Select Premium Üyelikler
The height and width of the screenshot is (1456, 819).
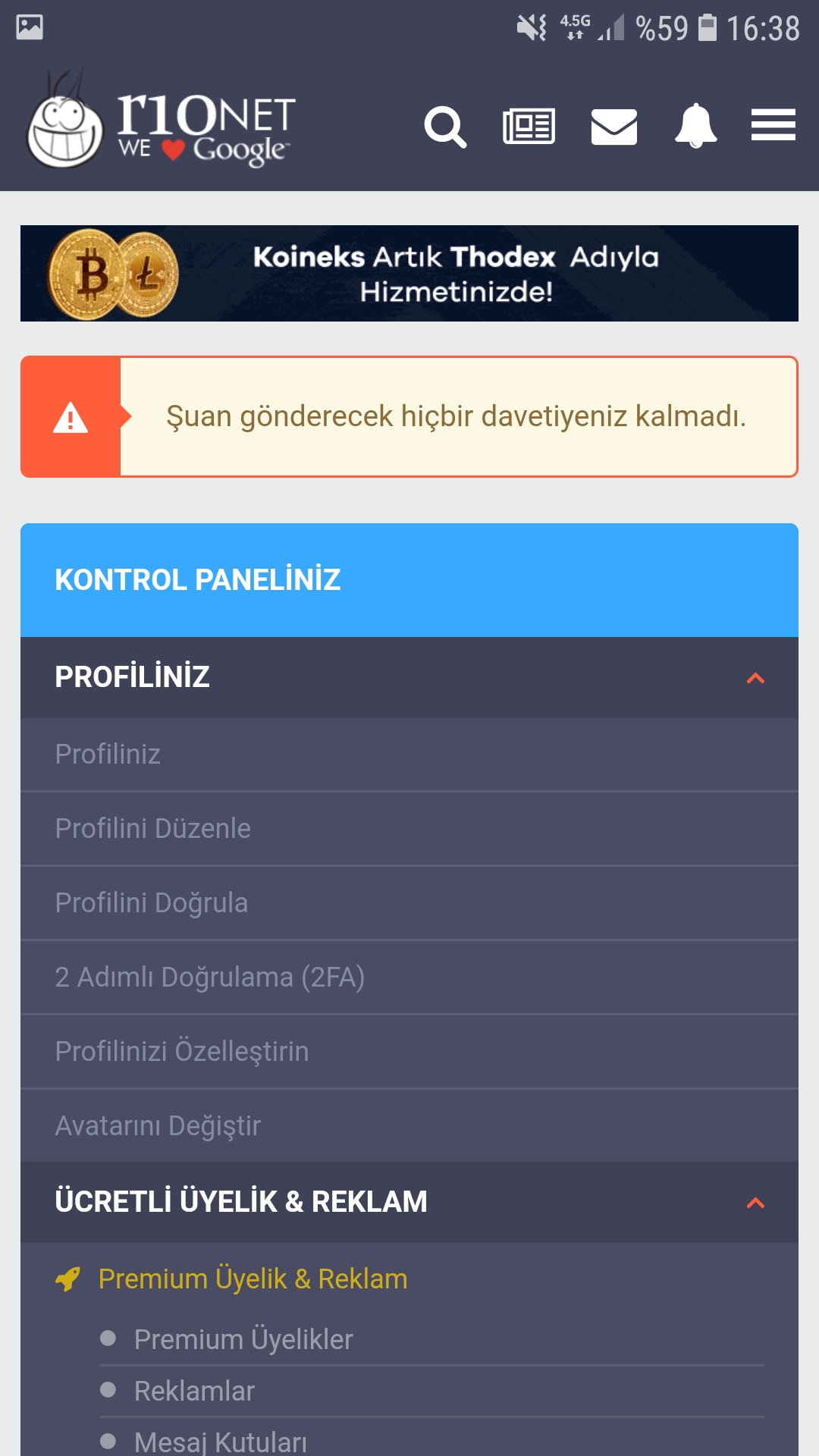pyautogui.click(x=243, y=1340)
